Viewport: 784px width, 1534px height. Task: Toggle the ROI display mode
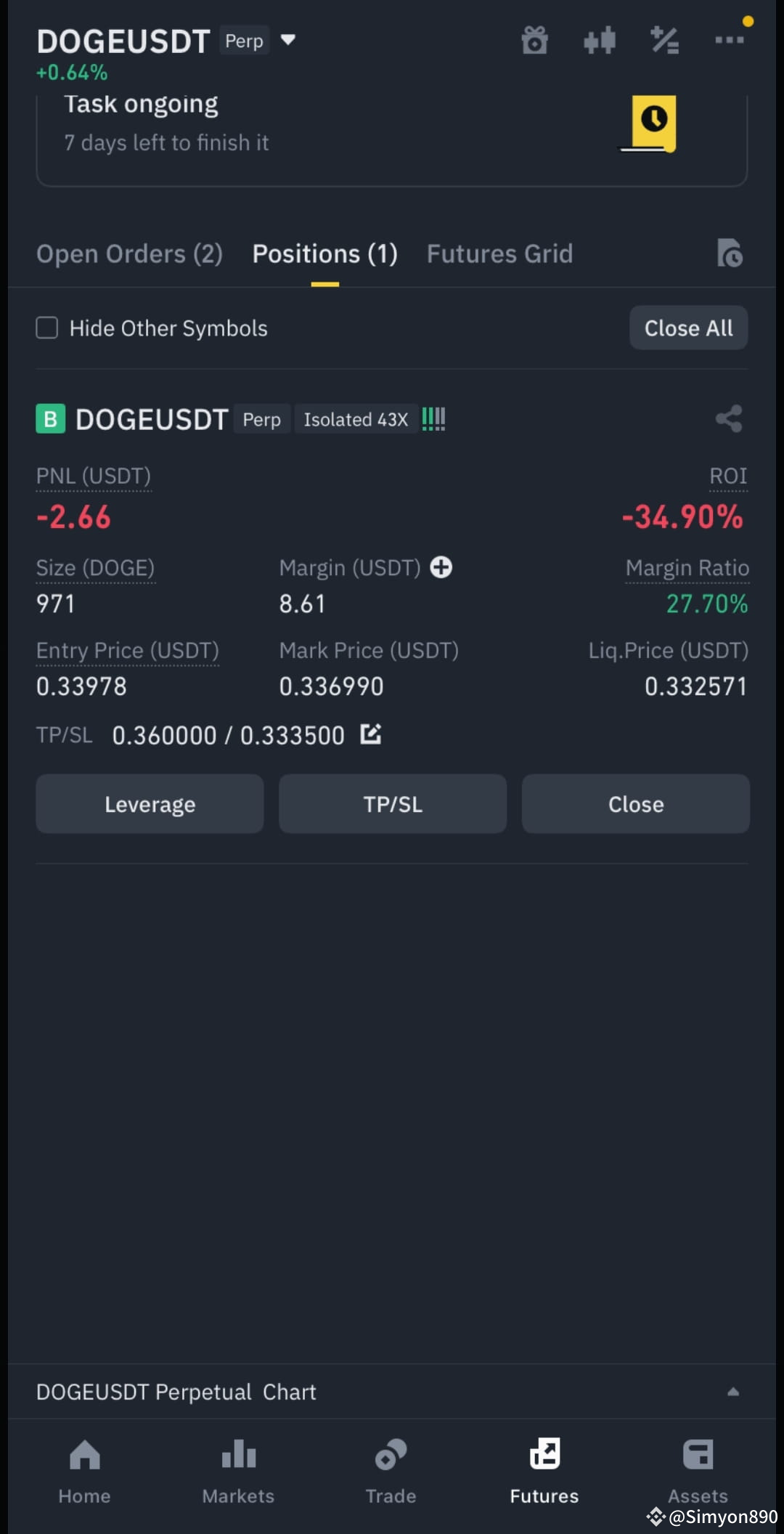728,476
